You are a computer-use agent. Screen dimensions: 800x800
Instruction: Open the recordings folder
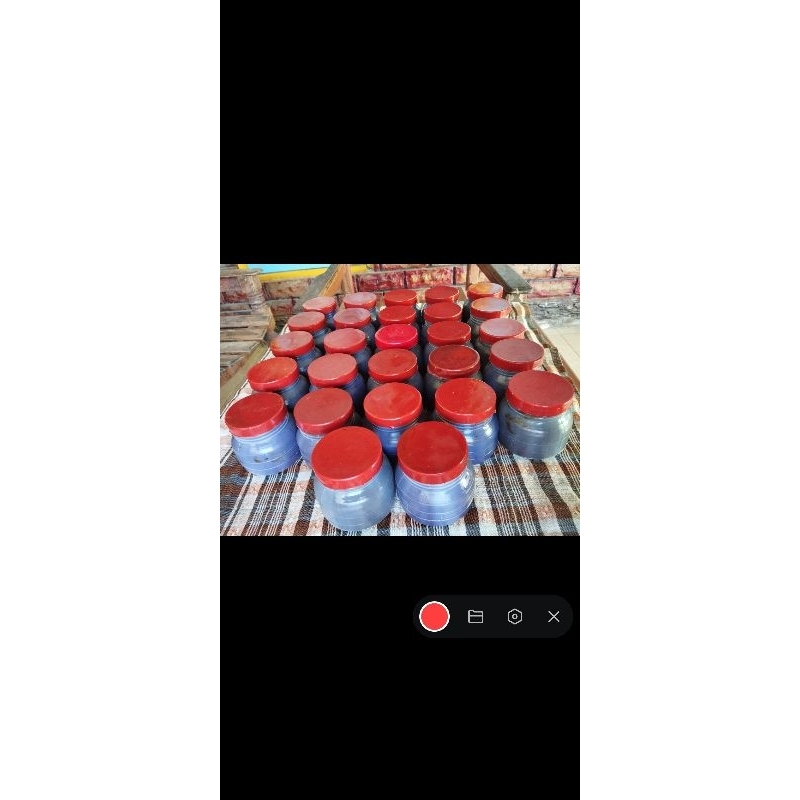coord(476,617)
